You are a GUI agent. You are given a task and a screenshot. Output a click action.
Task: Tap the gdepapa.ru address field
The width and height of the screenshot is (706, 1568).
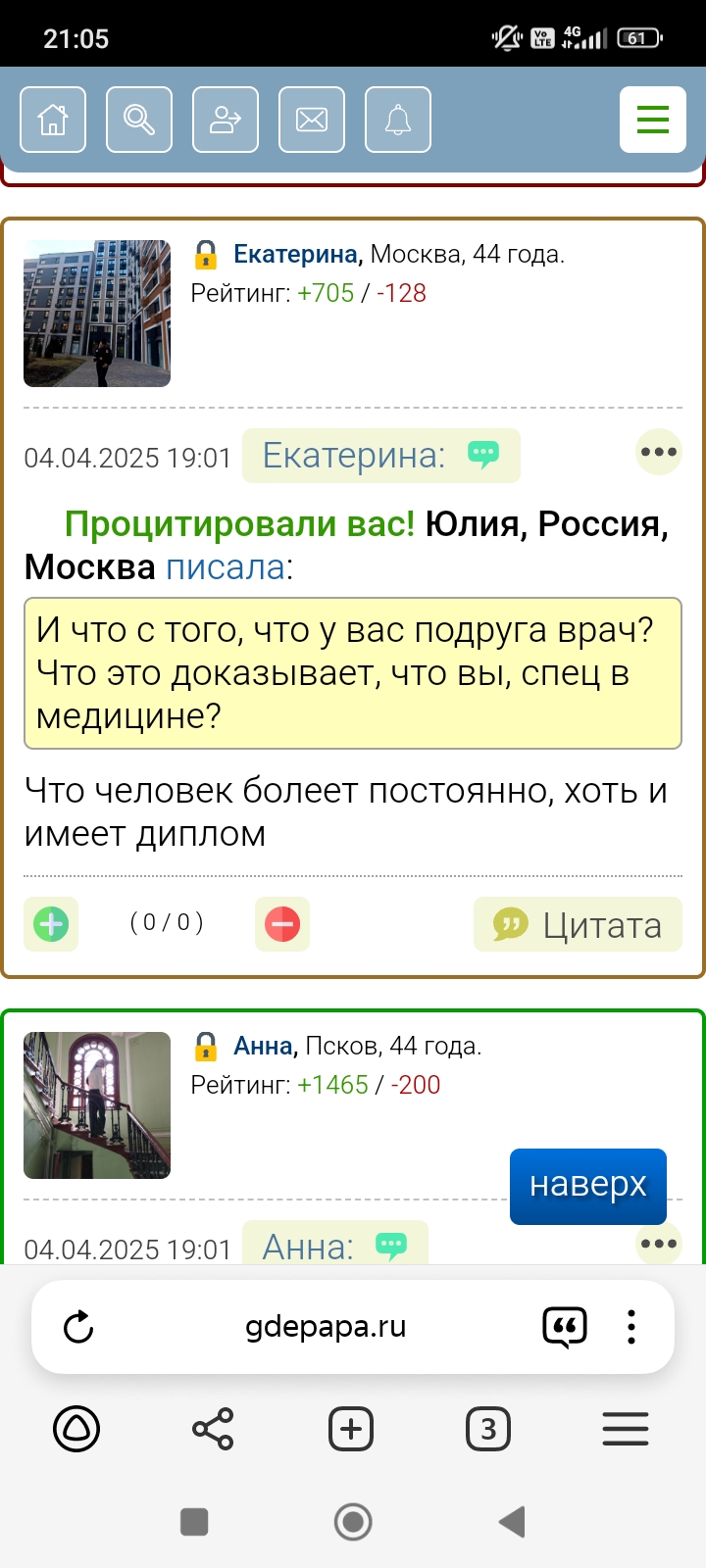point(325,1327)
